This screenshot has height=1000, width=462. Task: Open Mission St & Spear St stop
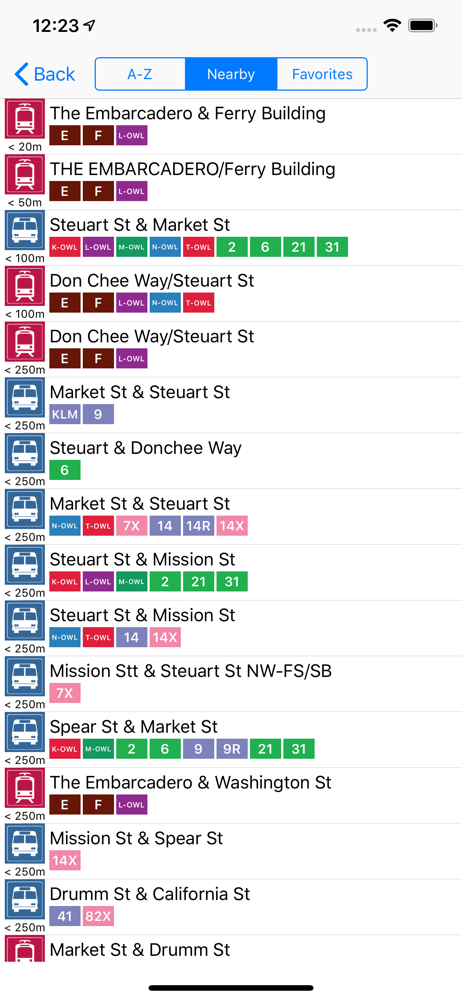point(231,851)
